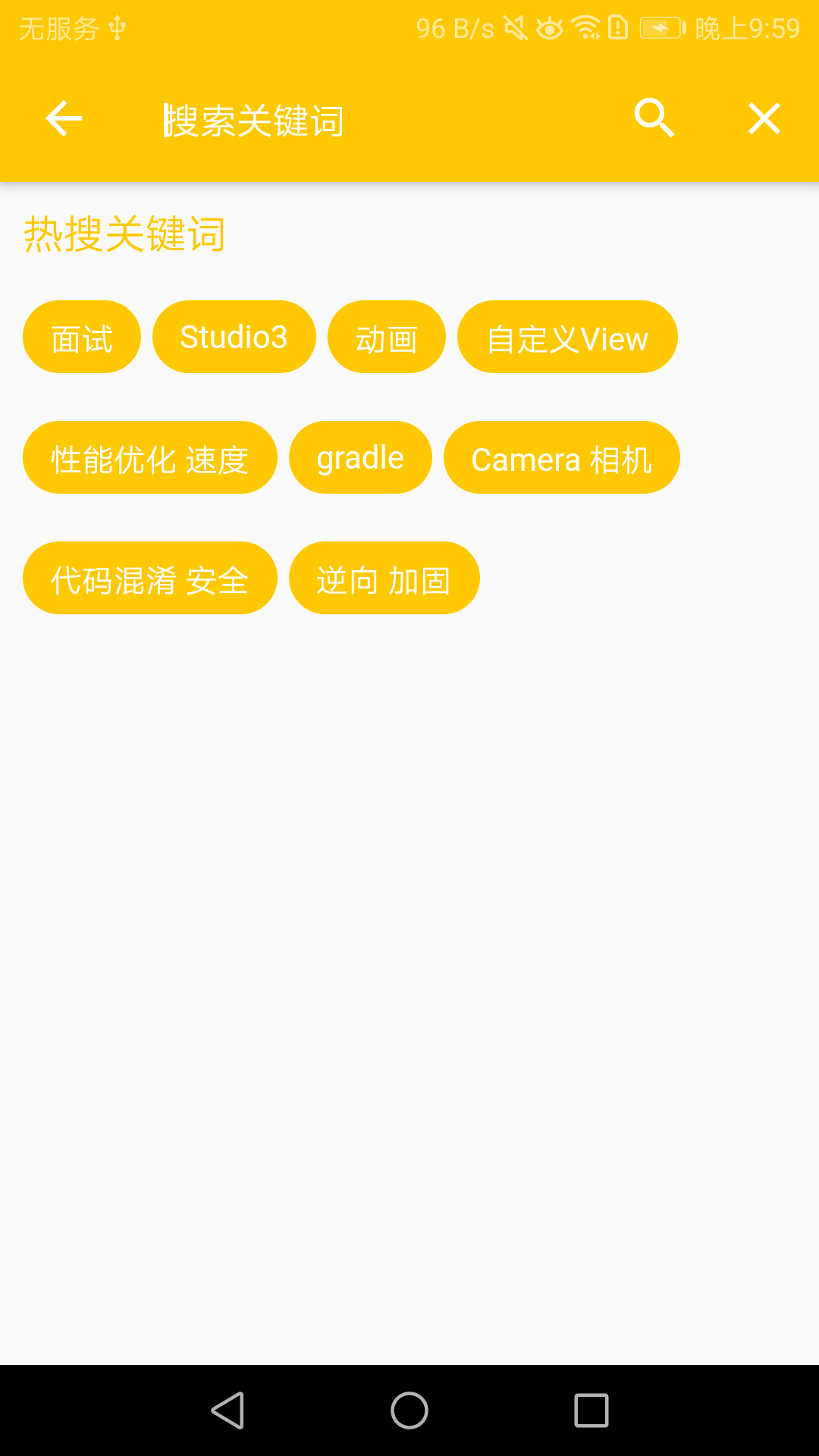Select the 逆向 加固 keyword chip
This screenshot has width=819, height=1456.
click(384, 579)
